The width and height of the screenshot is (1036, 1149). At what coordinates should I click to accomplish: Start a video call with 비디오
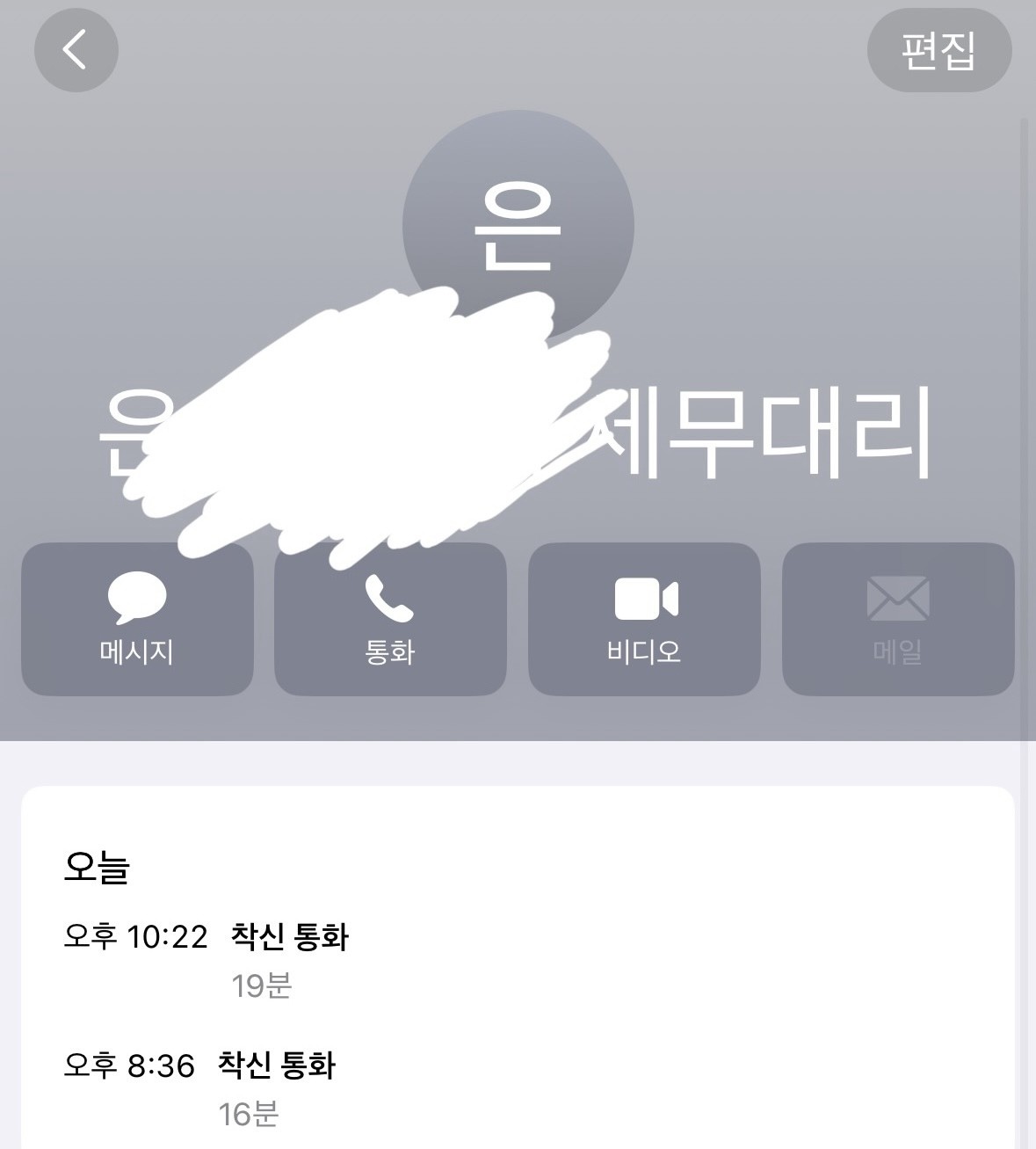pyautogui.click(x=644, y=619)
